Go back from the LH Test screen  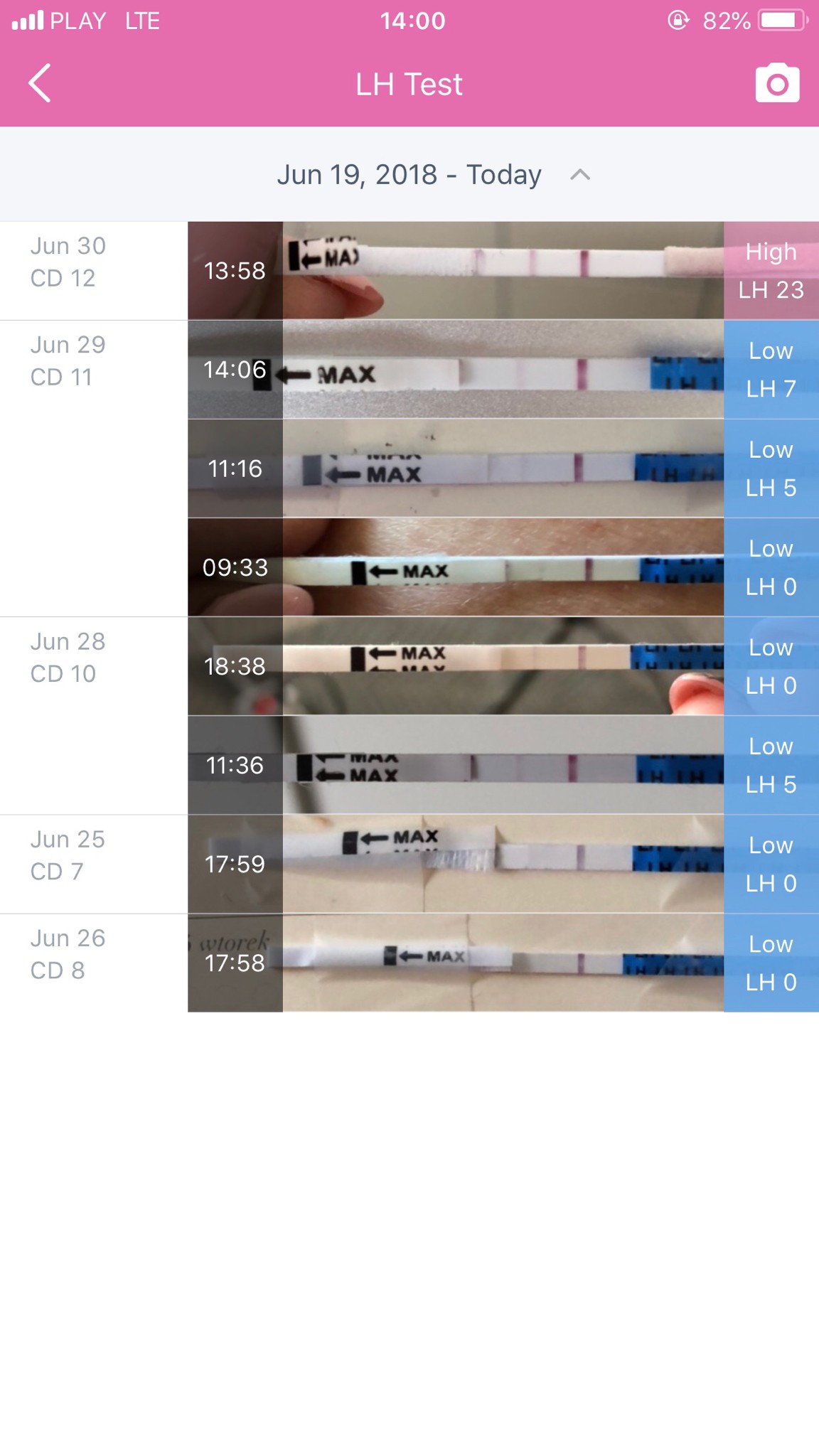pyautogui.click(x=40, y=84)
